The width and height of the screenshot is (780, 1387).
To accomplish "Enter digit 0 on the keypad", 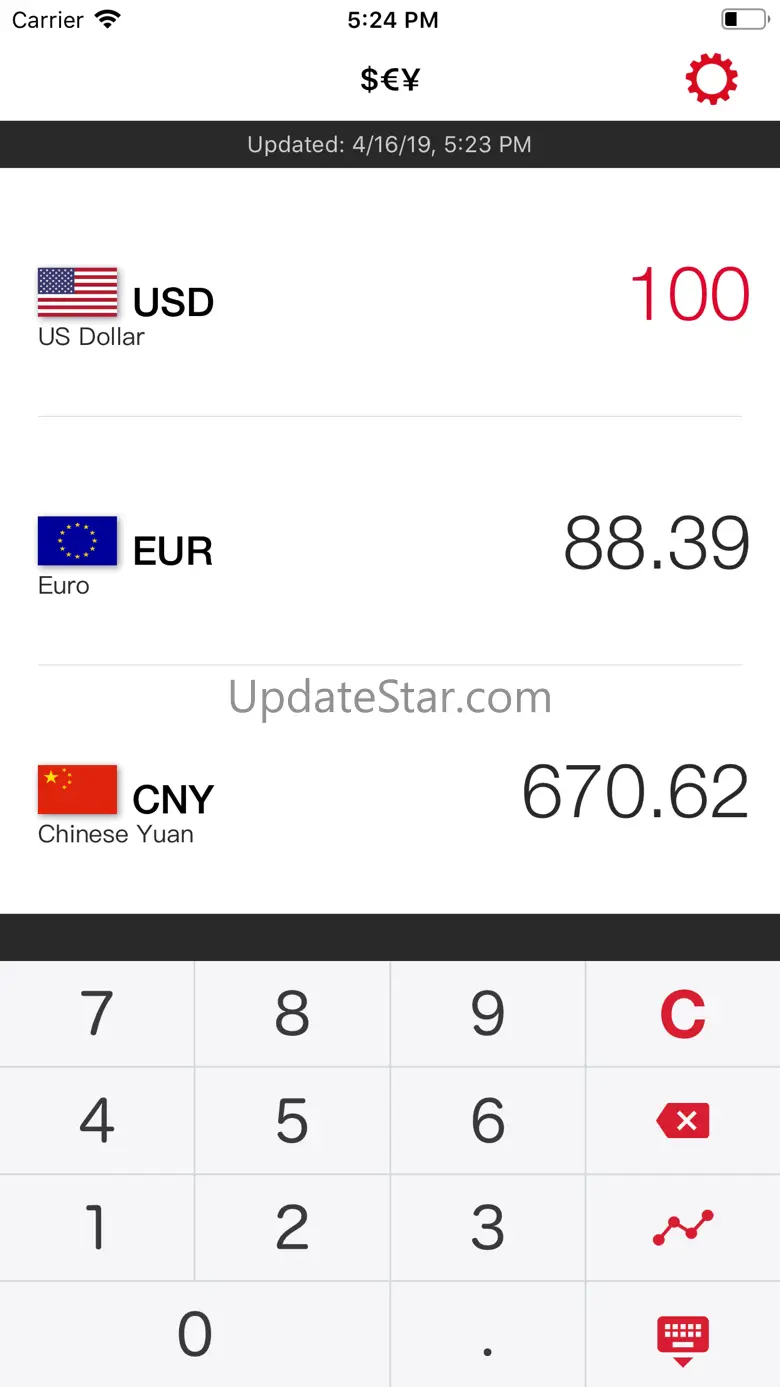I will [195, 1335].
